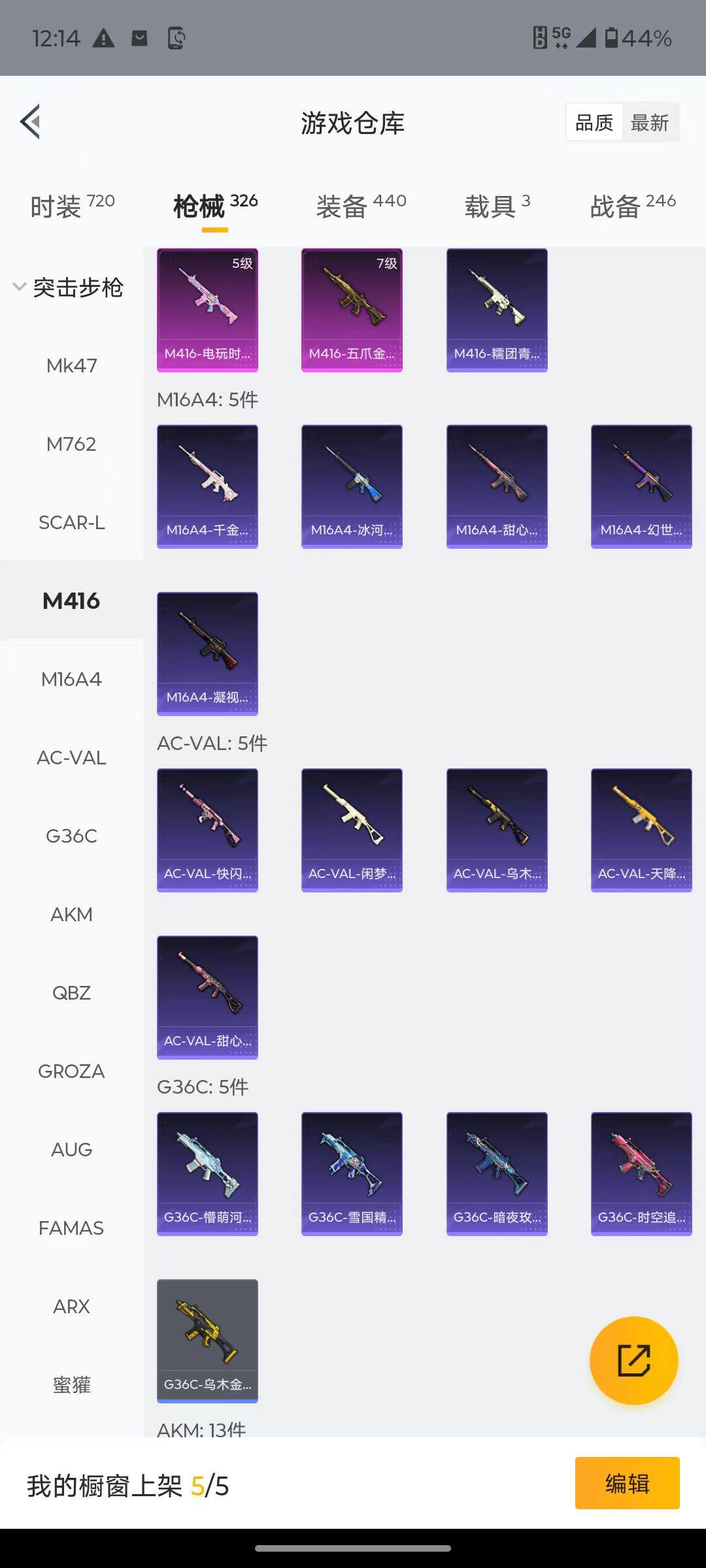Show the 战备 tab
706x1568 pixels.
(x=632, y=206)
